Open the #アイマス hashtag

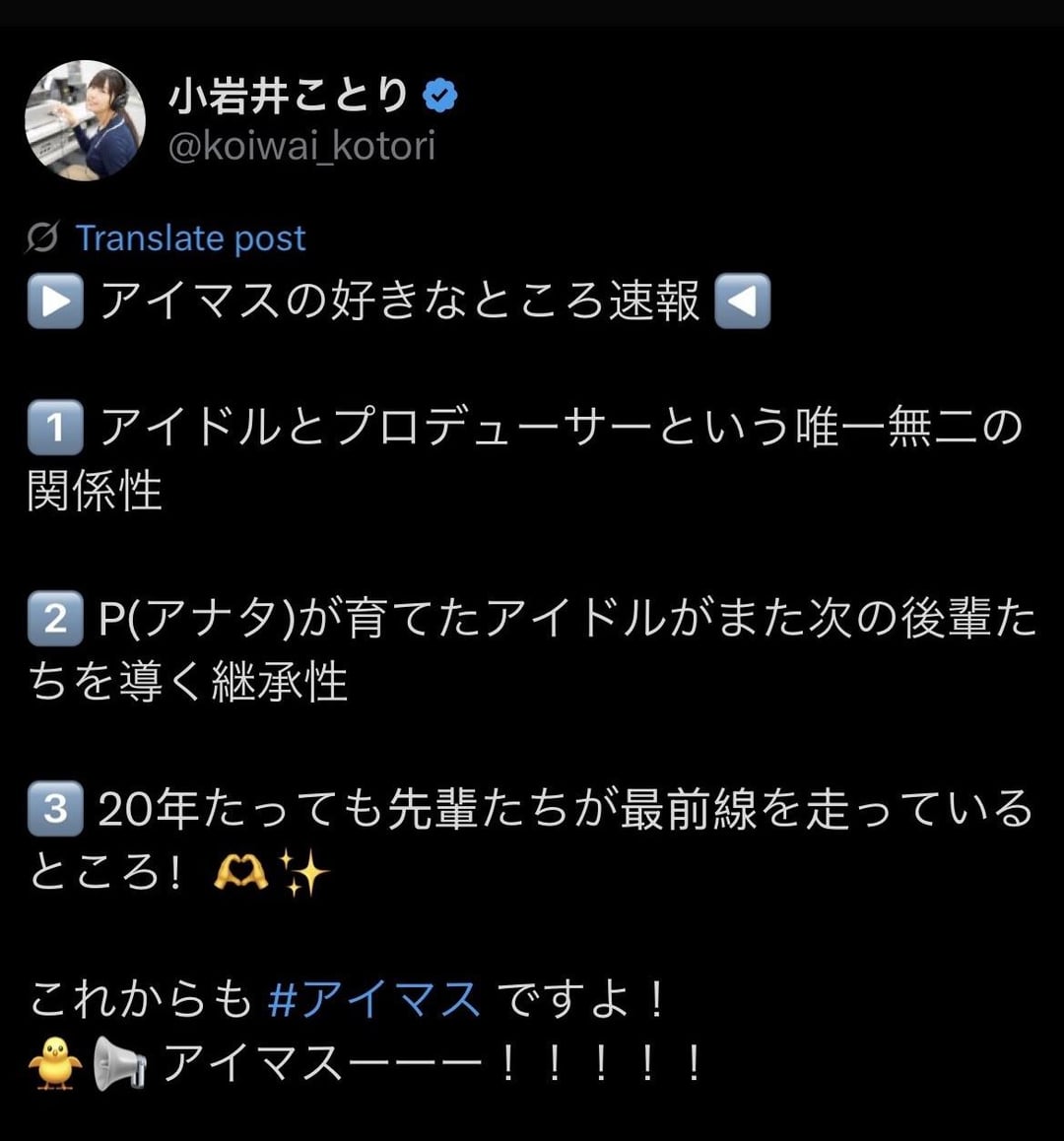click(x=374, y=999)
